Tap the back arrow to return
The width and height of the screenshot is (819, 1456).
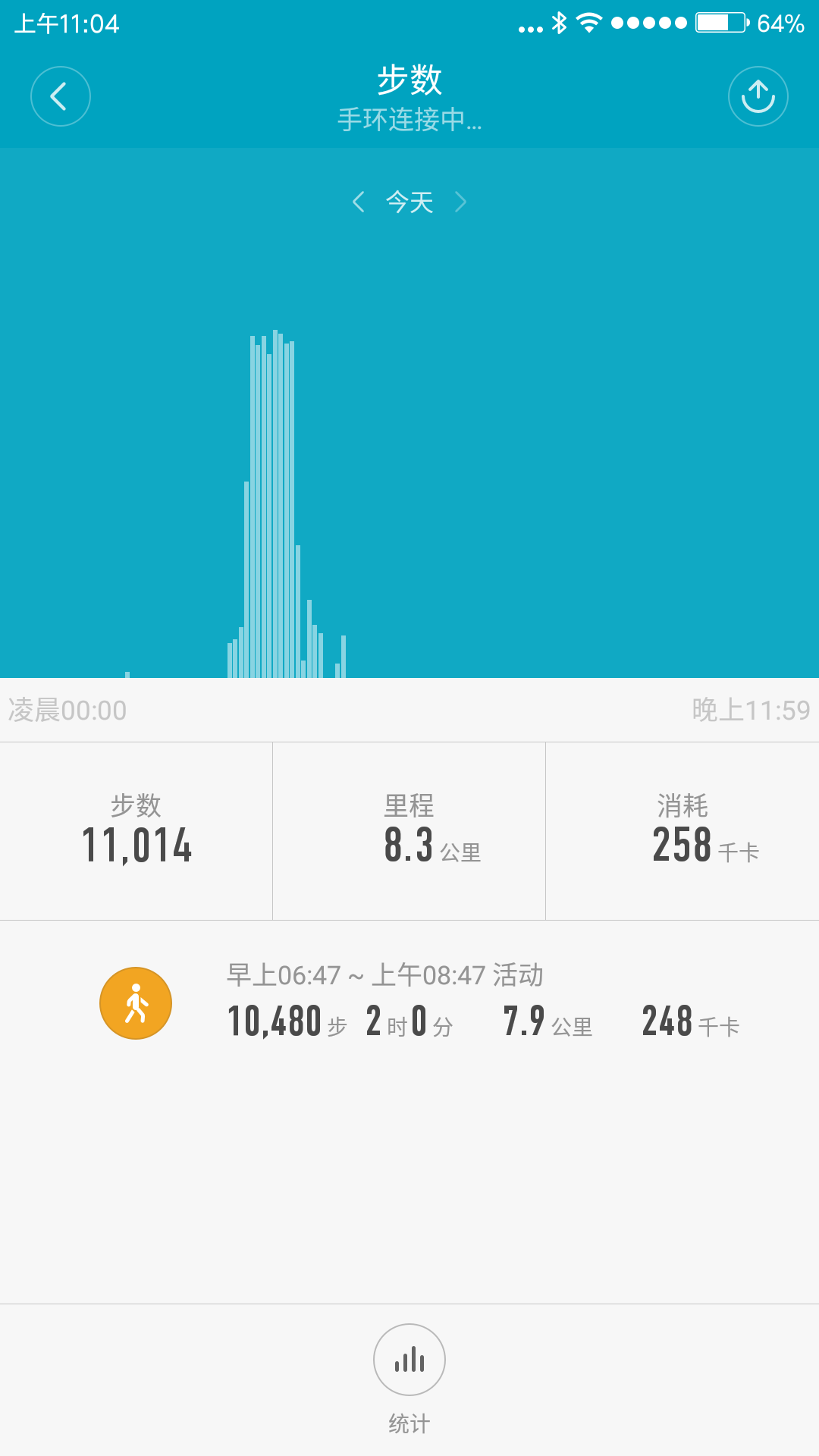pyautogui.click(x=61, y=96)
